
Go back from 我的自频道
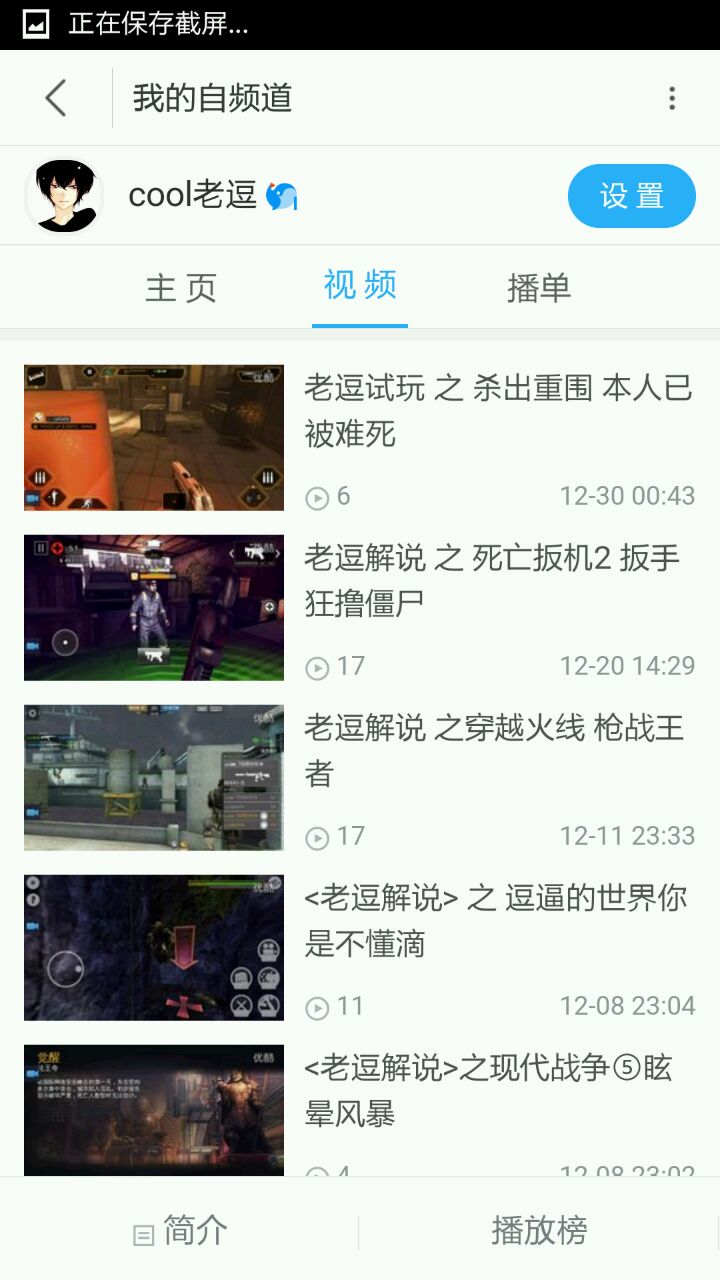[56, 98]
